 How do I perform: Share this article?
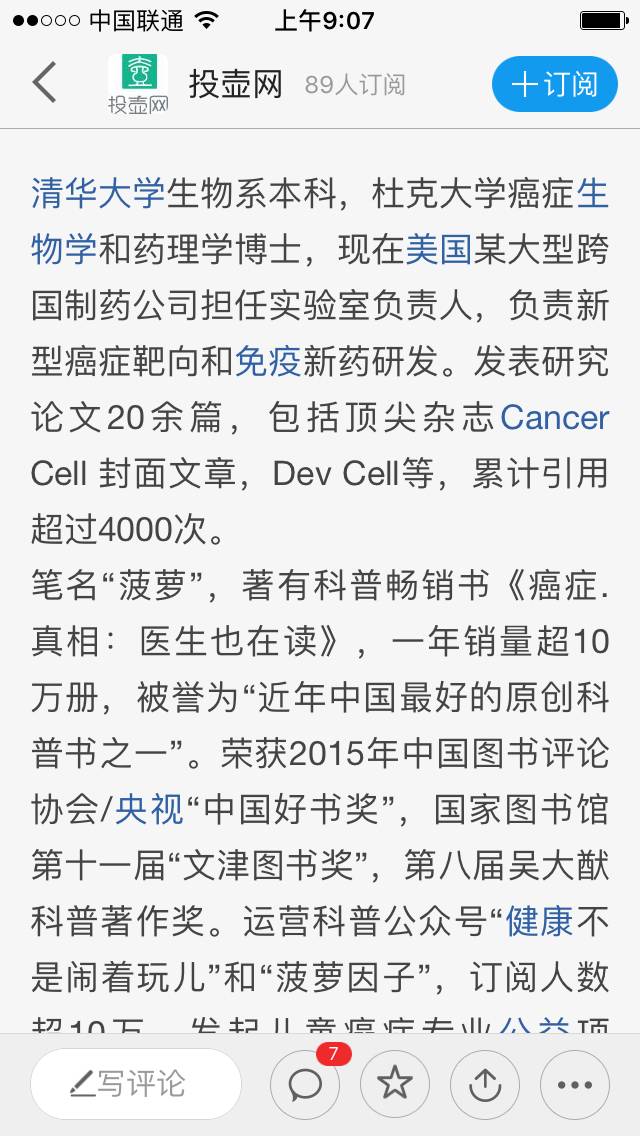pyautogui.click(x=485, y=1084)
